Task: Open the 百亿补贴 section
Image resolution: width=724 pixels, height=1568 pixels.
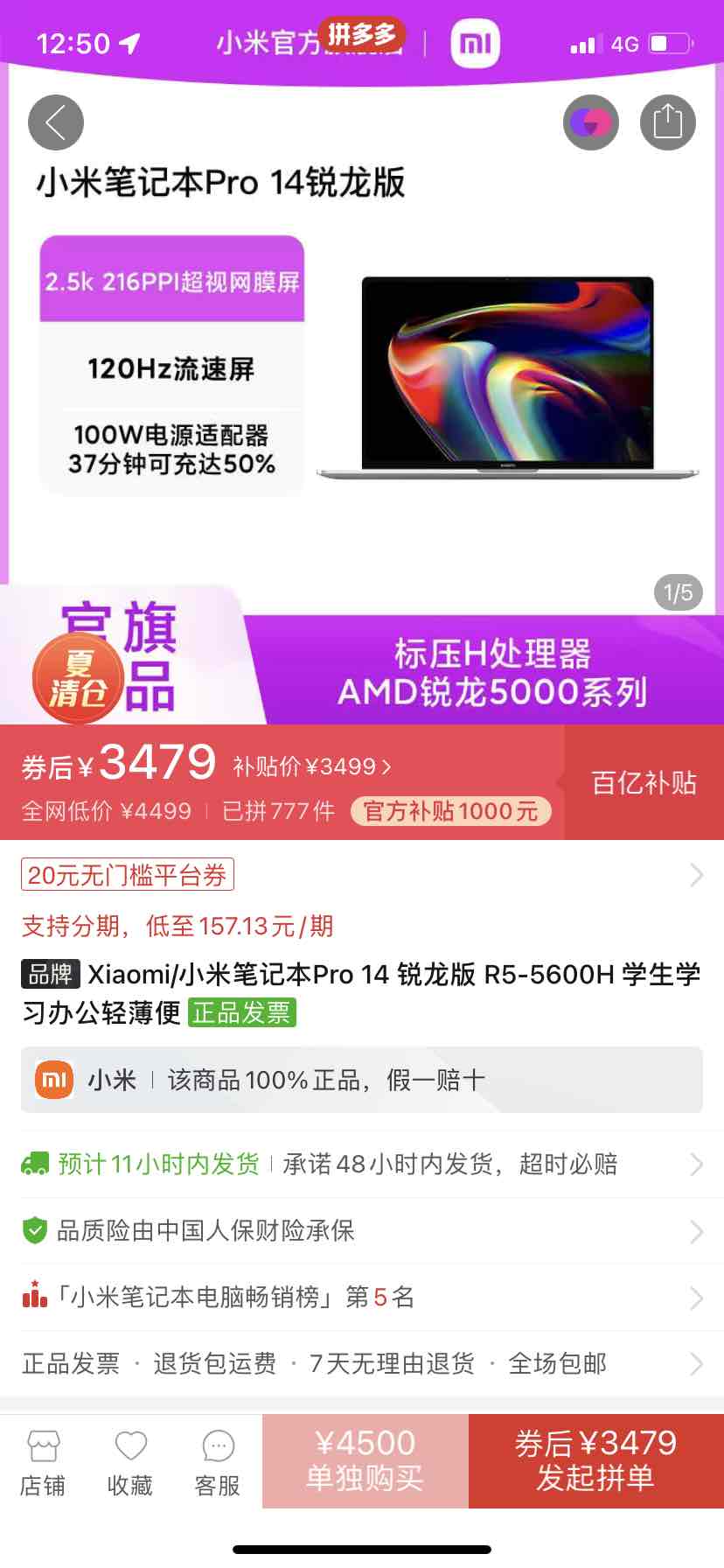Action: tap(644, 782)
